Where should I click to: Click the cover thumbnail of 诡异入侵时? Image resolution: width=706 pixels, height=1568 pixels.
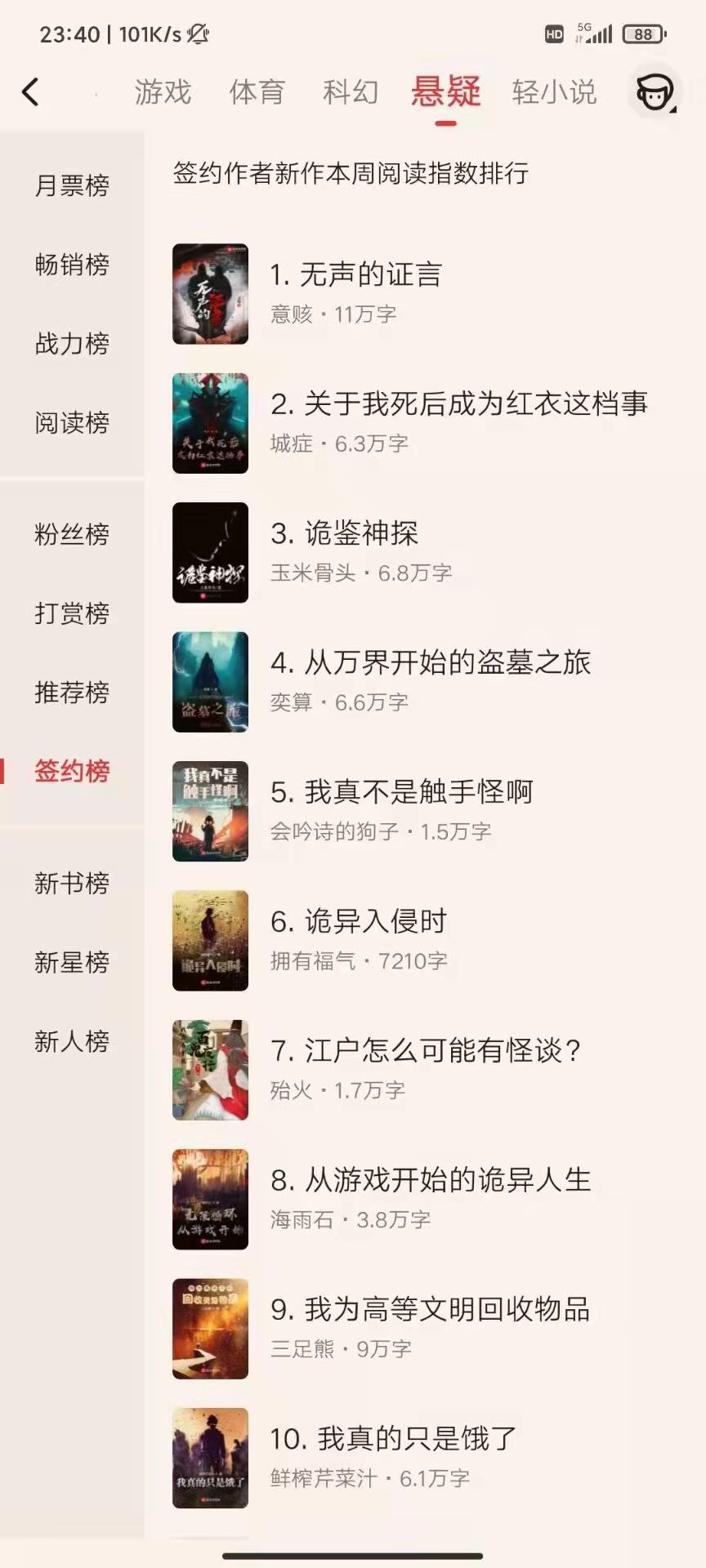click(x=210, y=941)
